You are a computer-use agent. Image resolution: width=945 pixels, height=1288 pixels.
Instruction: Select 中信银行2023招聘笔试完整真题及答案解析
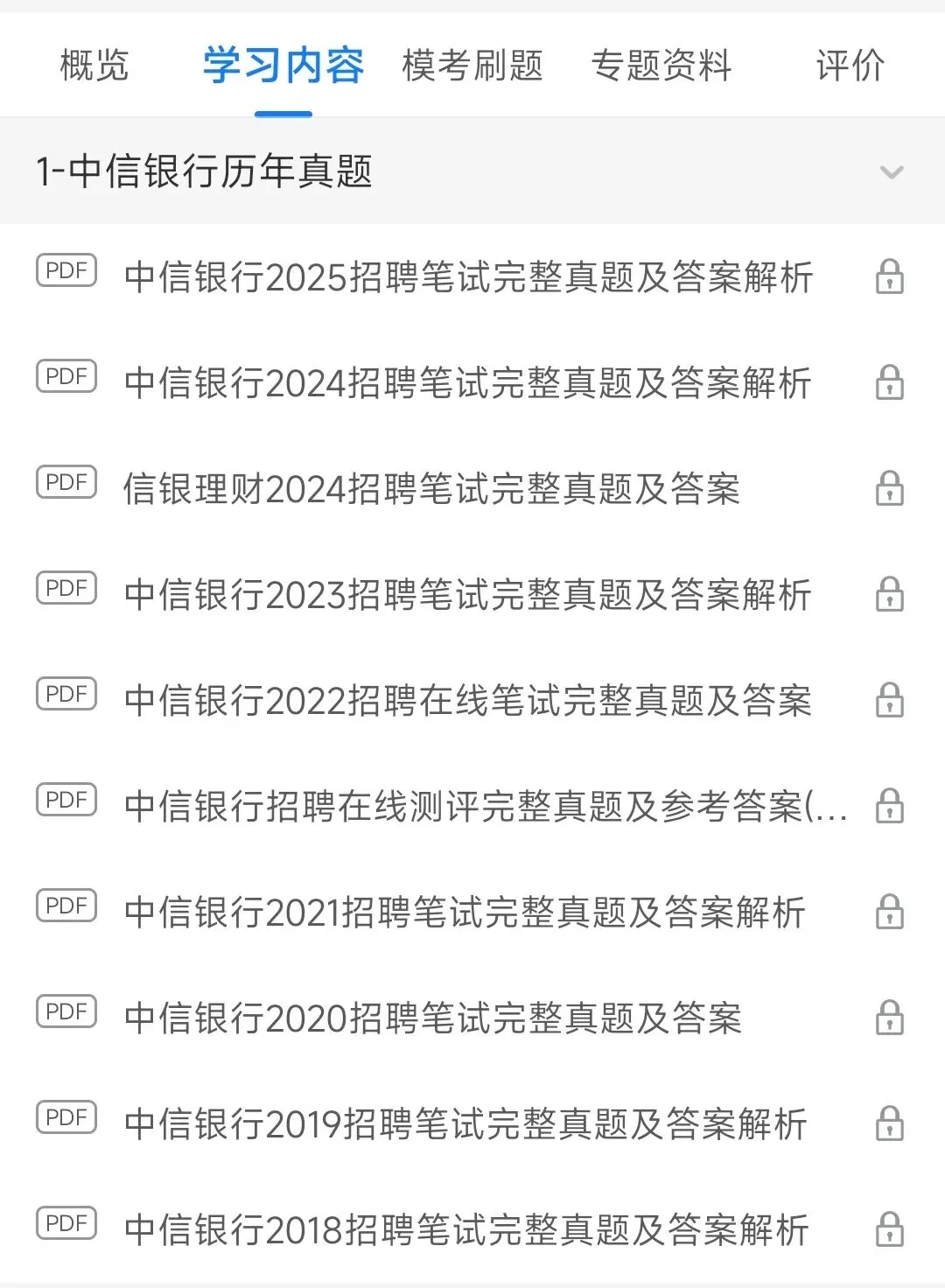click(x=468, y=595)
